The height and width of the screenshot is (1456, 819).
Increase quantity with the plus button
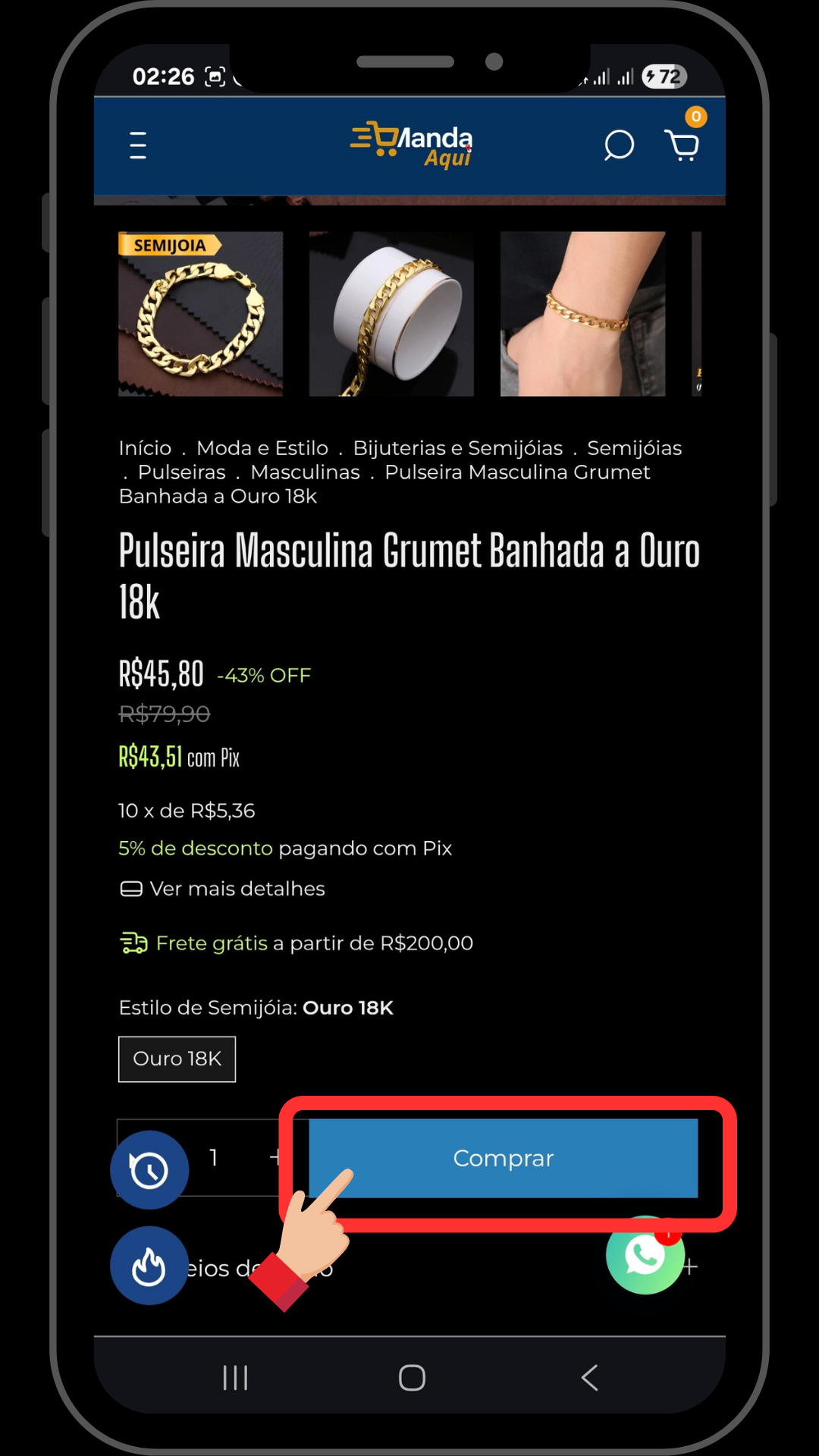point(277,1157)
